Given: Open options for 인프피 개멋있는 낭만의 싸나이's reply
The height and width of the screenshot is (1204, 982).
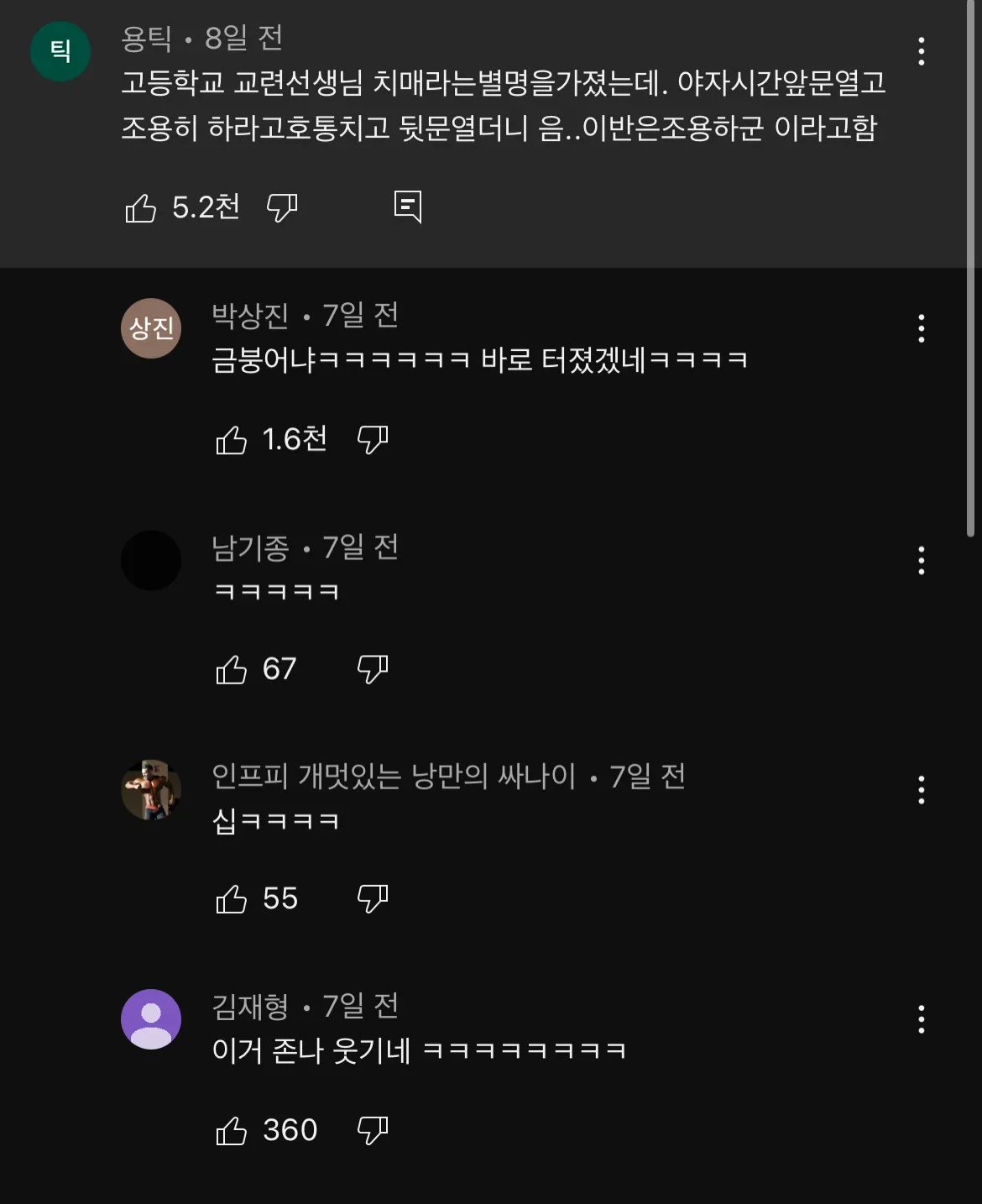Looking at the screenshot, I should click(x=922, y=790).
